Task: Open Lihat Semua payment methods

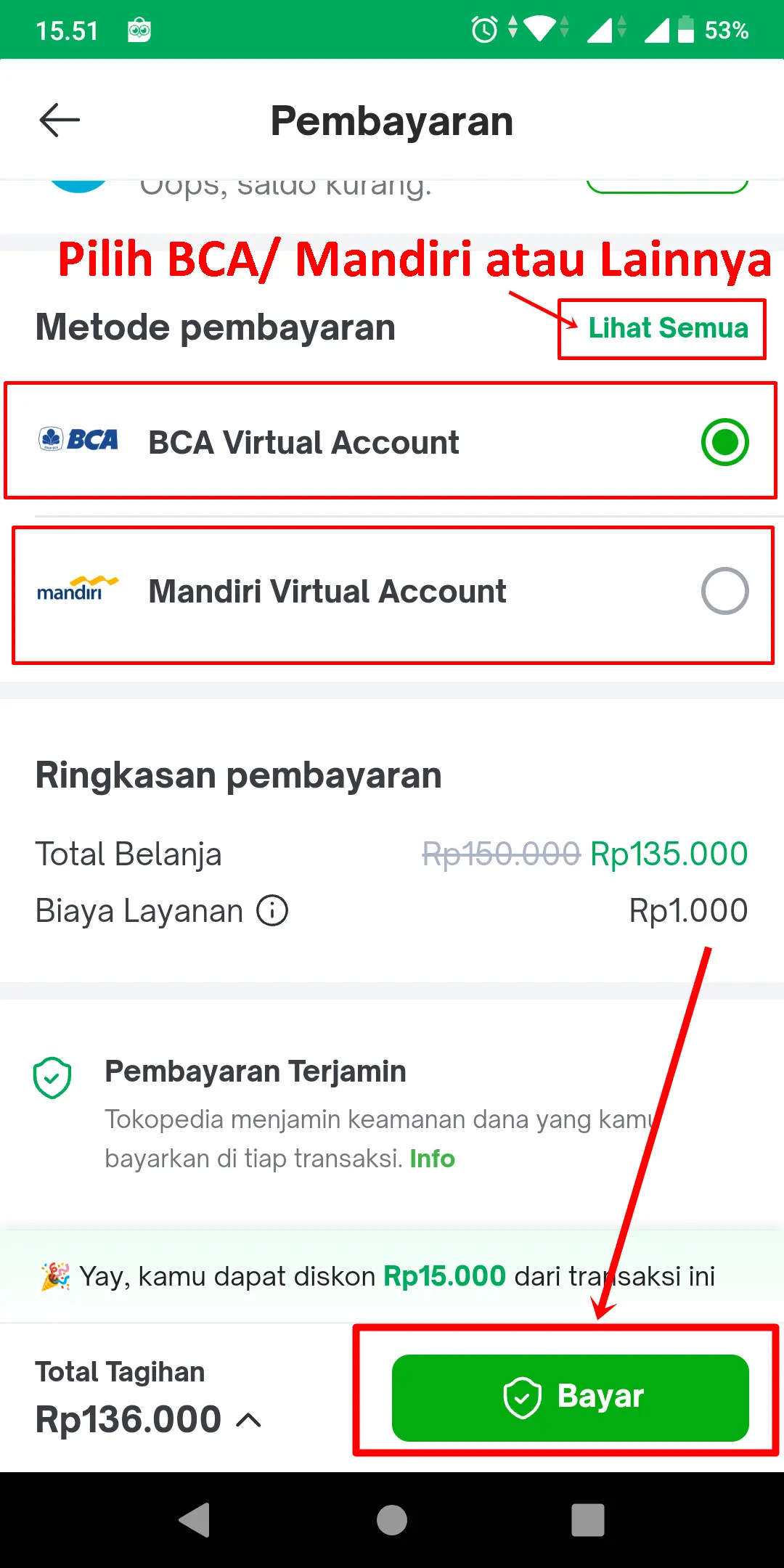Action: [667, 328]
